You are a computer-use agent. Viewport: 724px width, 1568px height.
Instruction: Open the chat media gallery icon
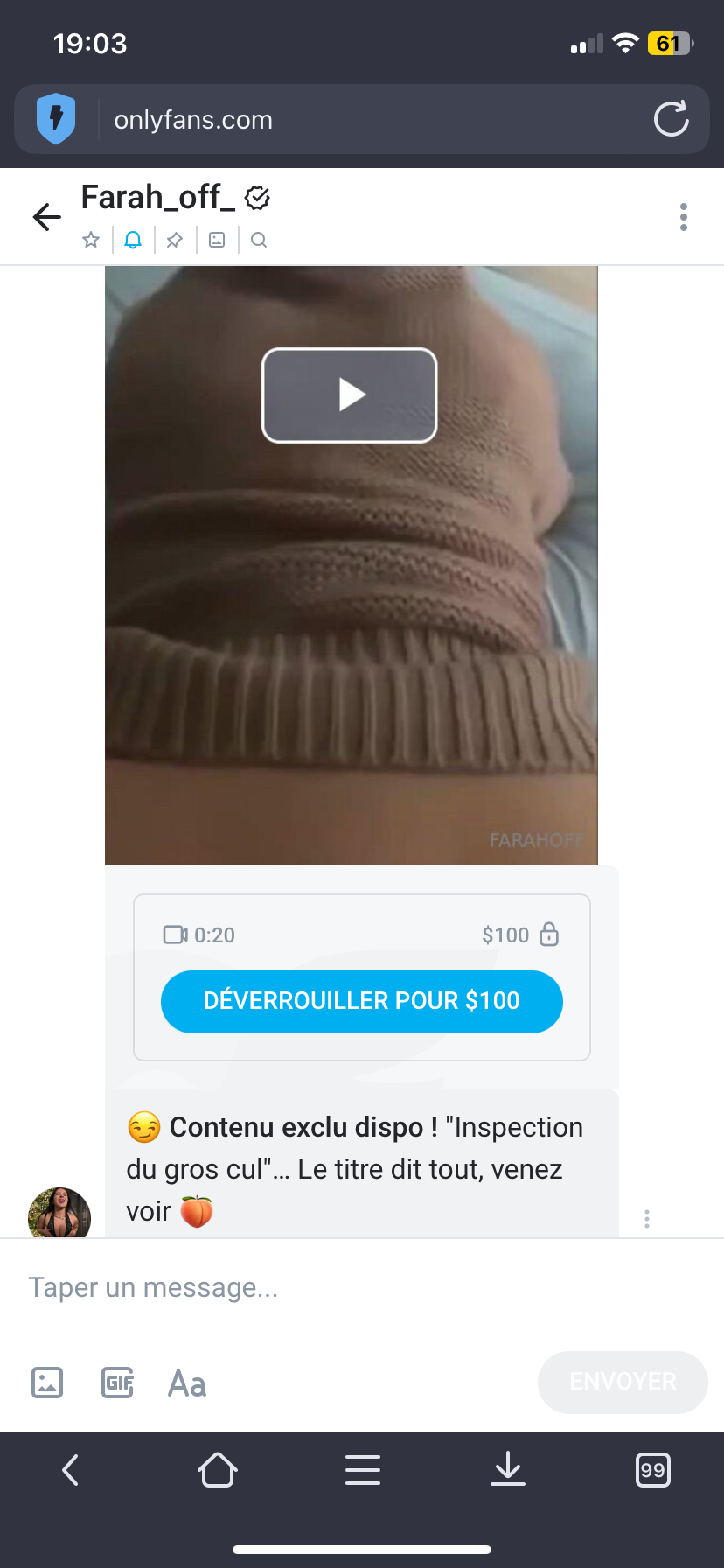coord(217,240)
